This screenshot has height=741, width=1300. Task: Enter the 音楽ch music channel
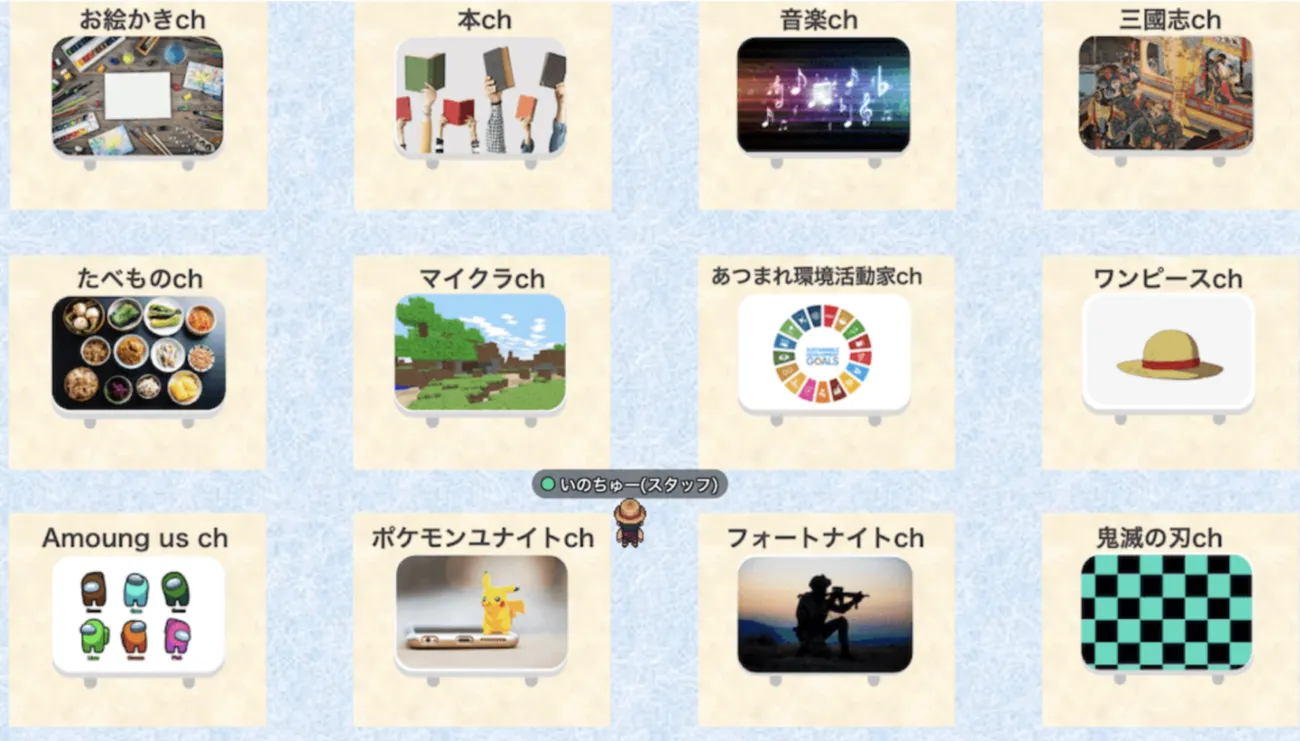coord(823,96)
